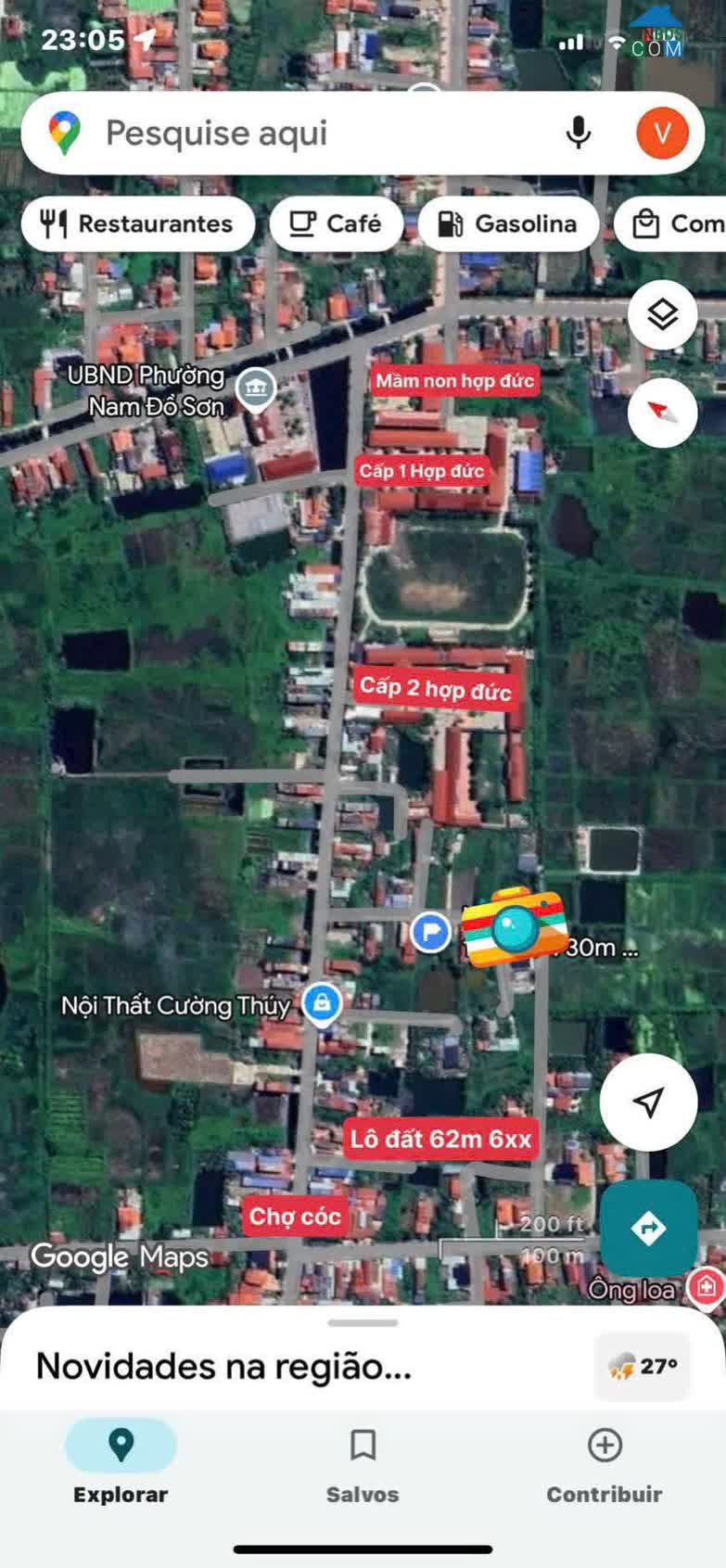Select the Café chip

336,223
